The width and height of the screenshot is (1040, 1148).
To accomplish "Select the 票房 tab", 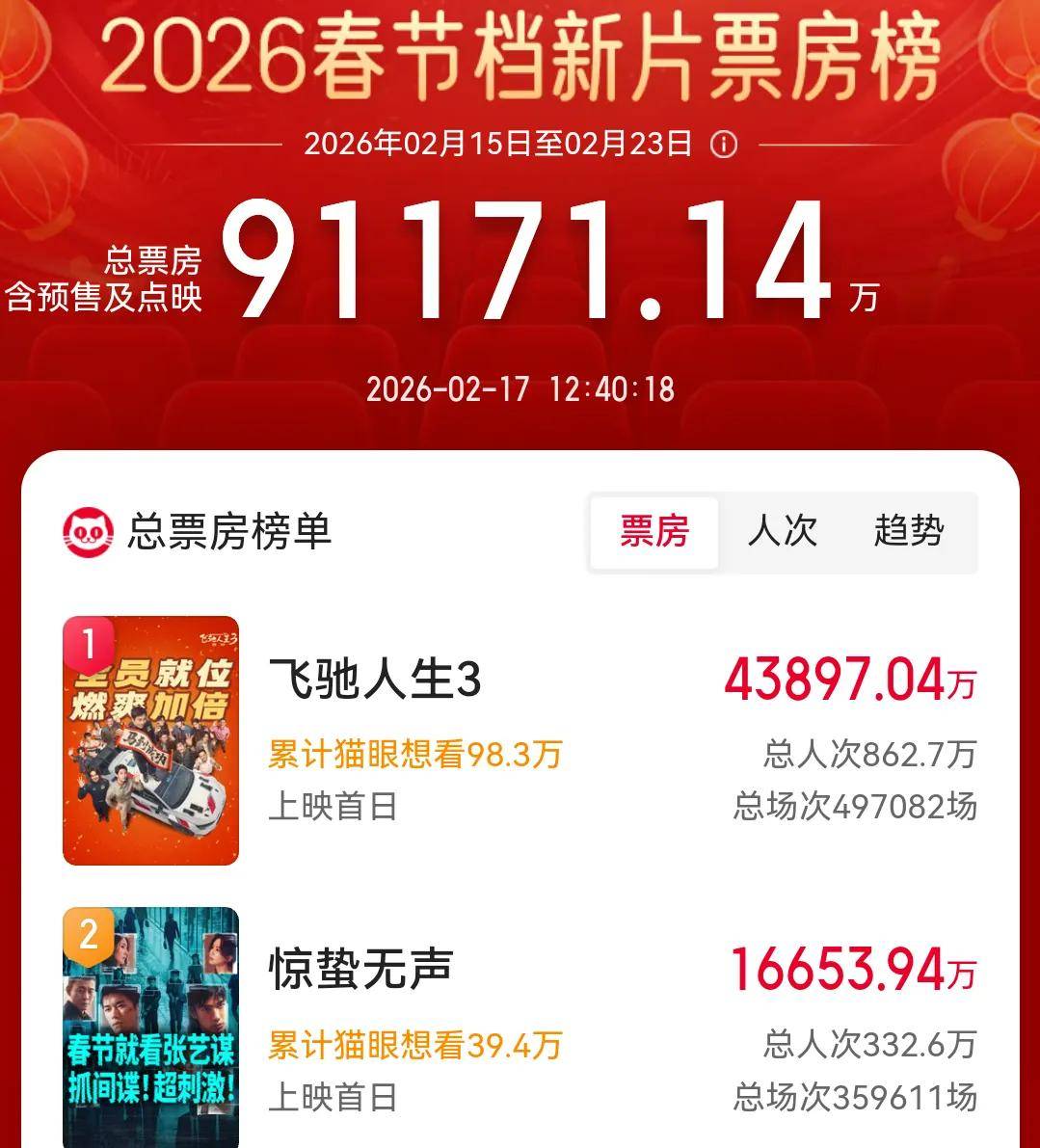I will [x=654, y=532].
